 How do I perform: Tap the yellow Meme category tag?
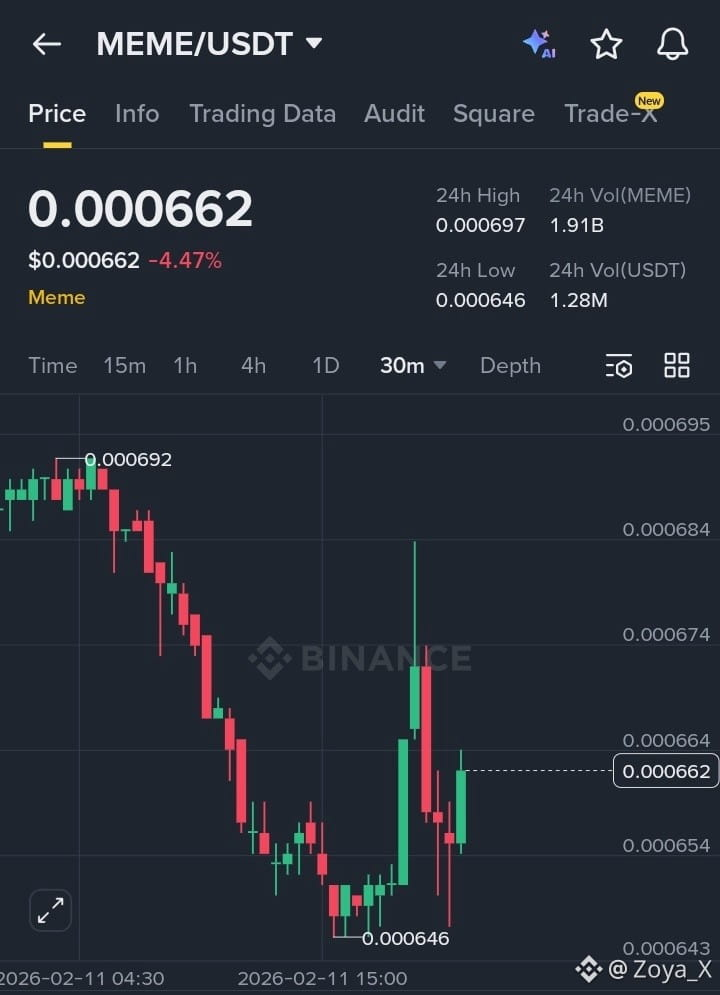[x=57, y=297]
